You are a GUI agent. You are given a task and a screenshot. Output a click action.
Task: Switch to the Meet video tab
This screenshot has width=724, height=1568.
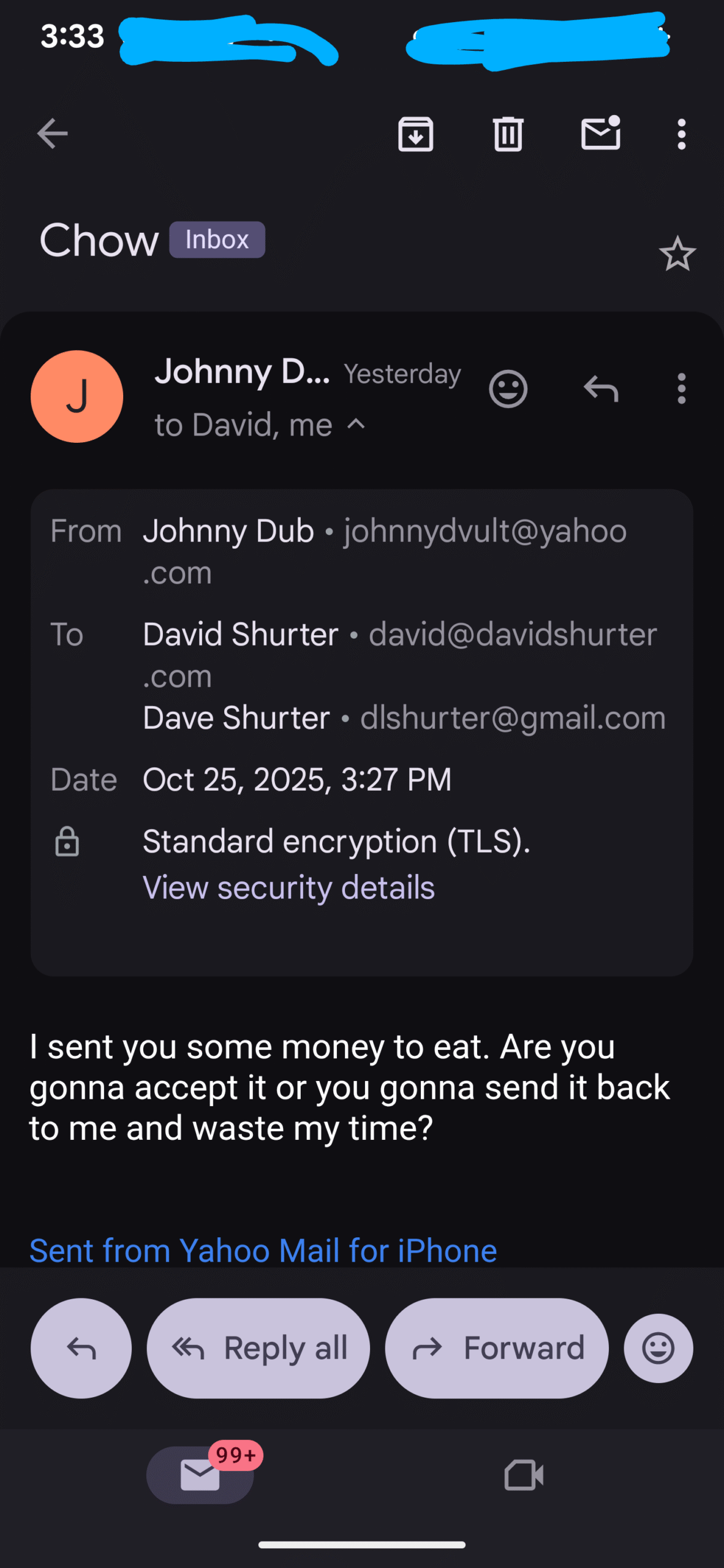(524, 1475)
